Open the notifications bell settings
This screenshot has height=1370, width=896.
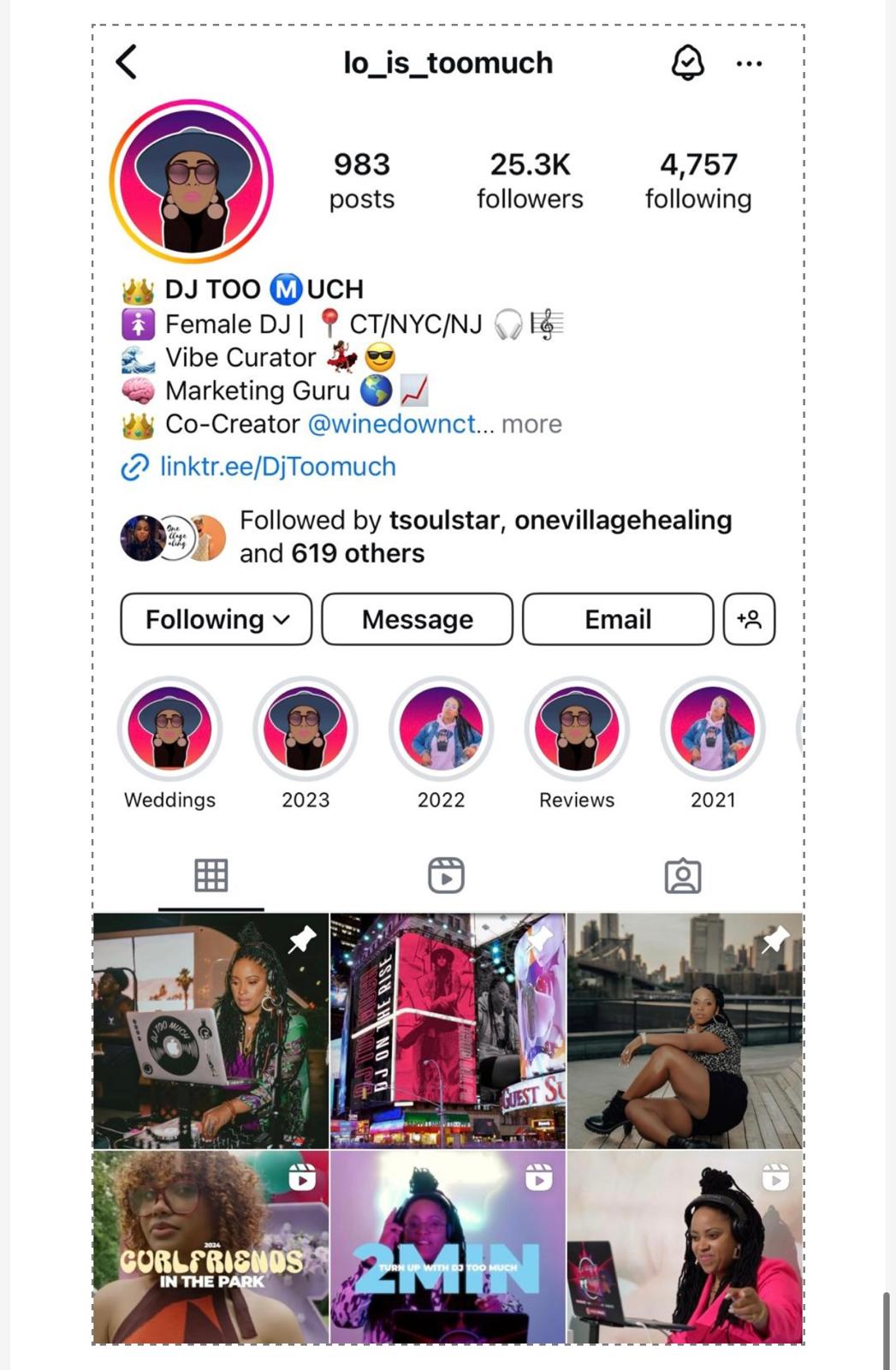pyautogui.click(x=687, y=63)
